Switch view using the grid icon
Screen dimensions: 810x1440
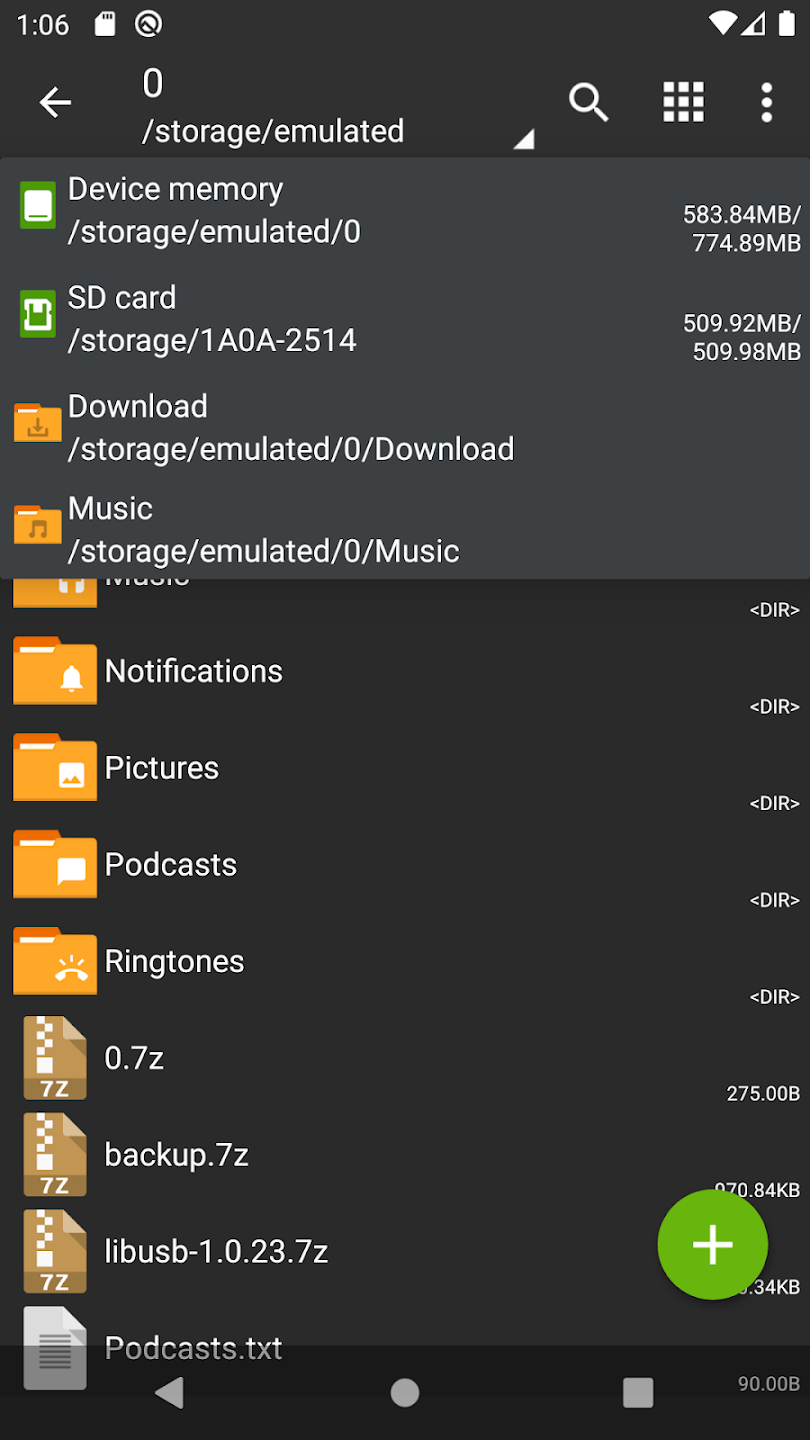684,102
